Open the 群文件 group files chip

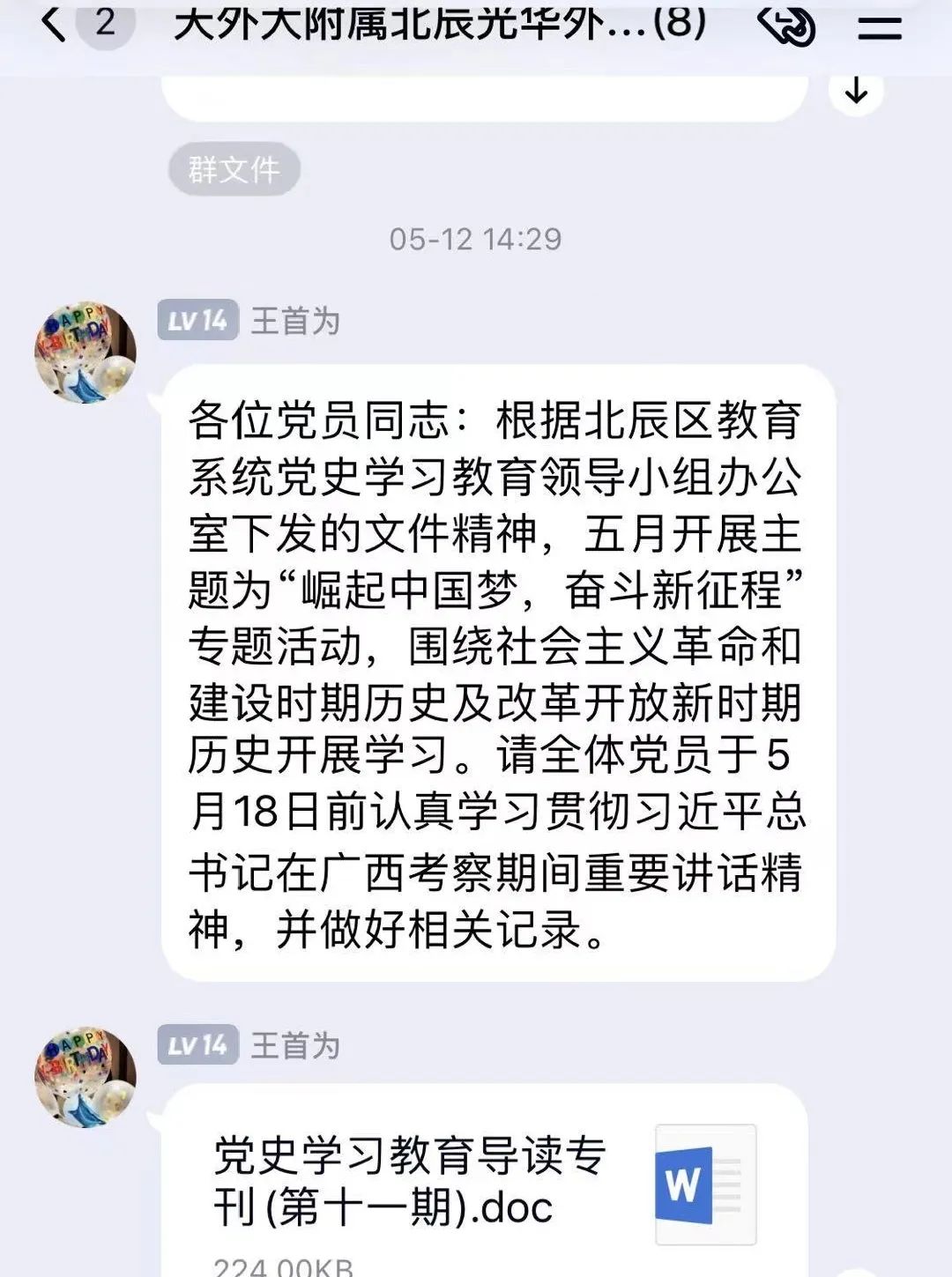tap(234, 169)
